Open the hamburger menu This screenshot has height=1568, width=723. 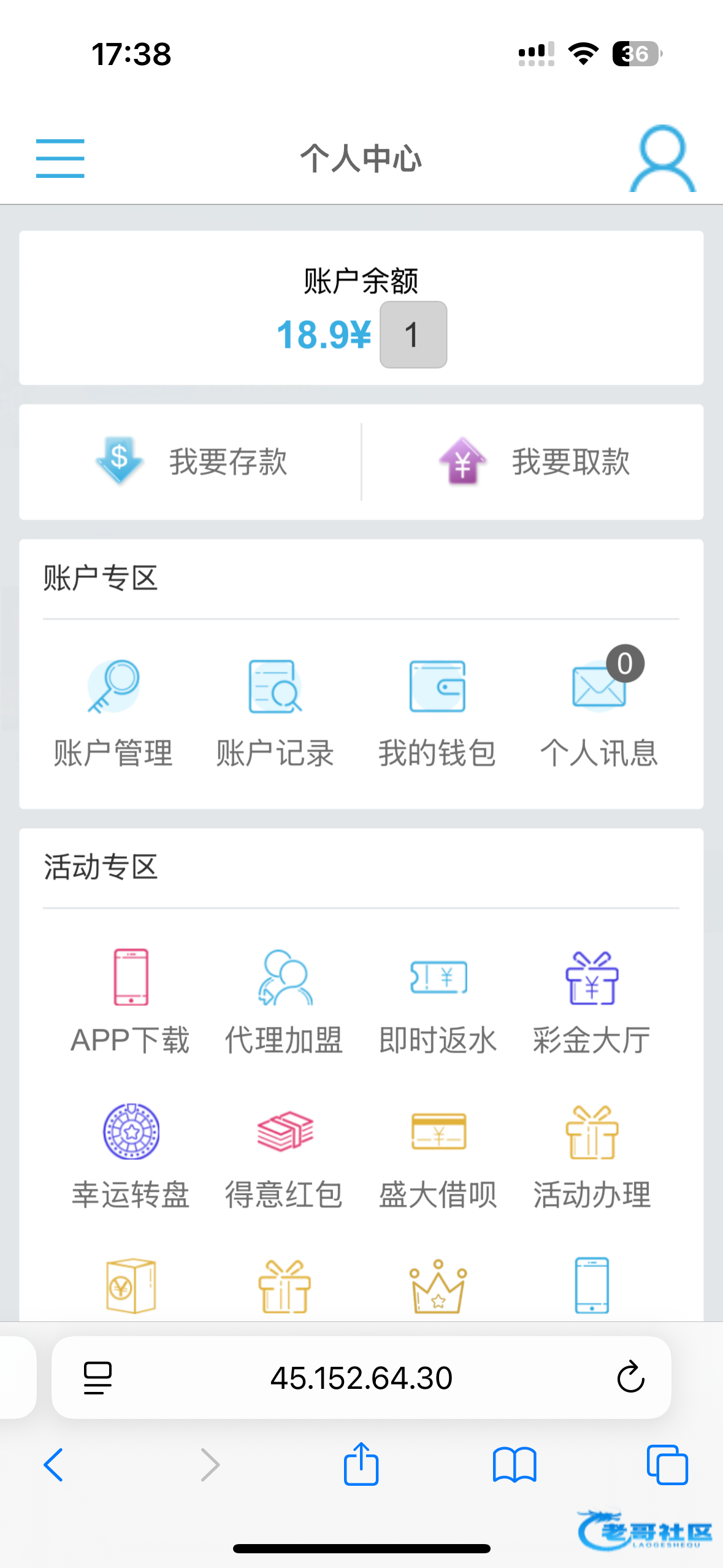[60, 158]
